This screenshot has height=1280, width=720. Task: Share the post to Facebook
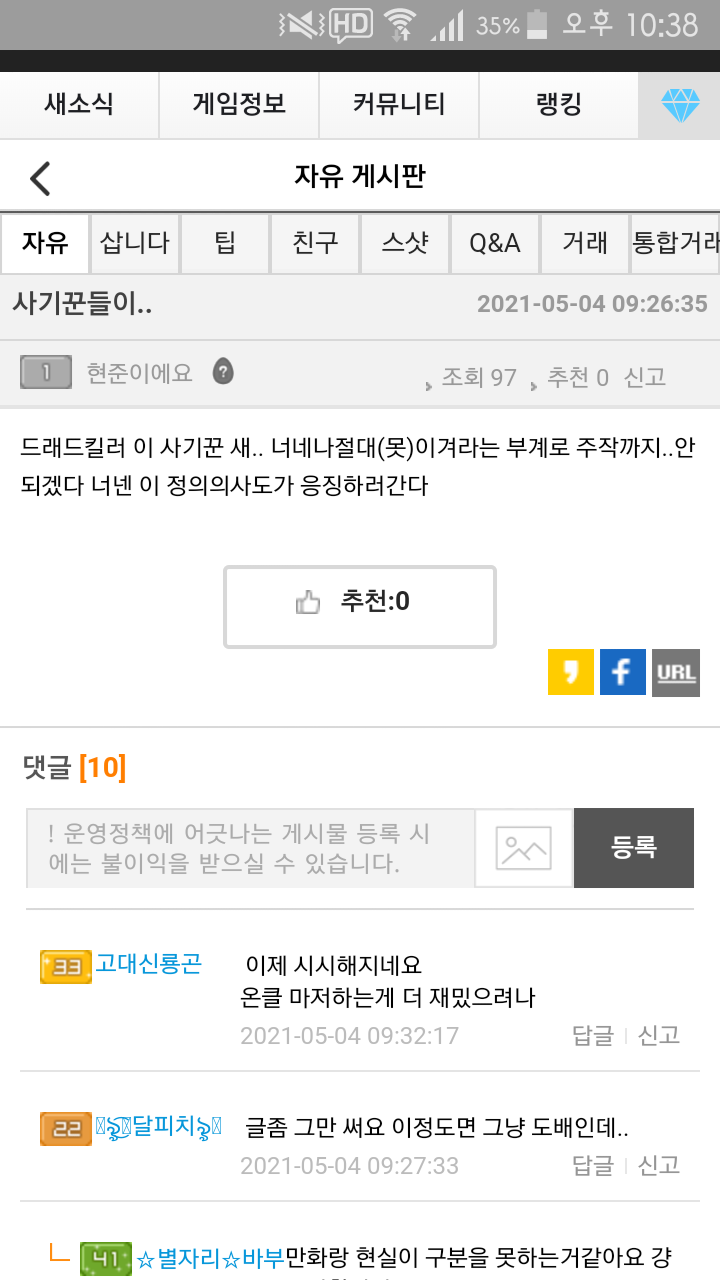pyautogui.click(x=622, y=672)
